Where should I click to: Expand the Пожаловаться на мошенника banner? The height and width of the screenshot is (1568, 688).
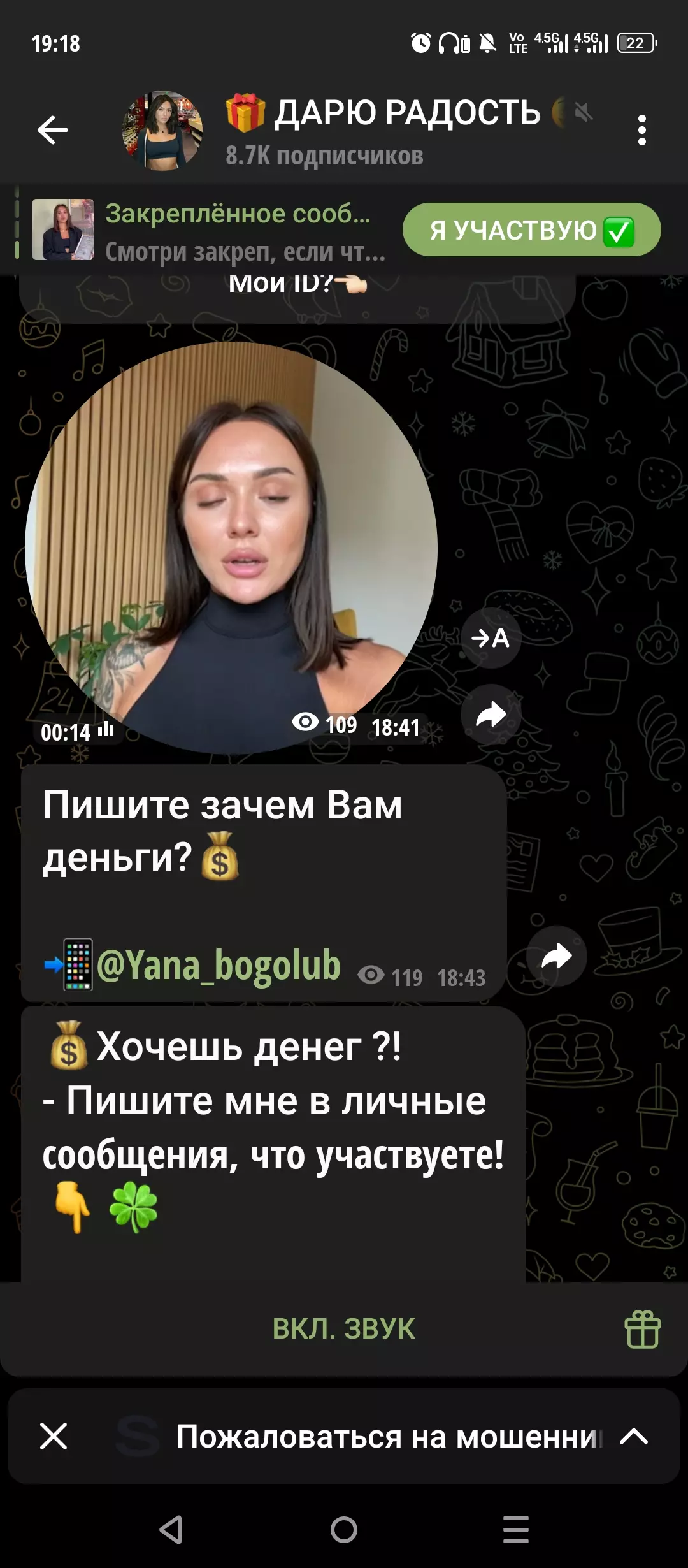(634, 1436)
